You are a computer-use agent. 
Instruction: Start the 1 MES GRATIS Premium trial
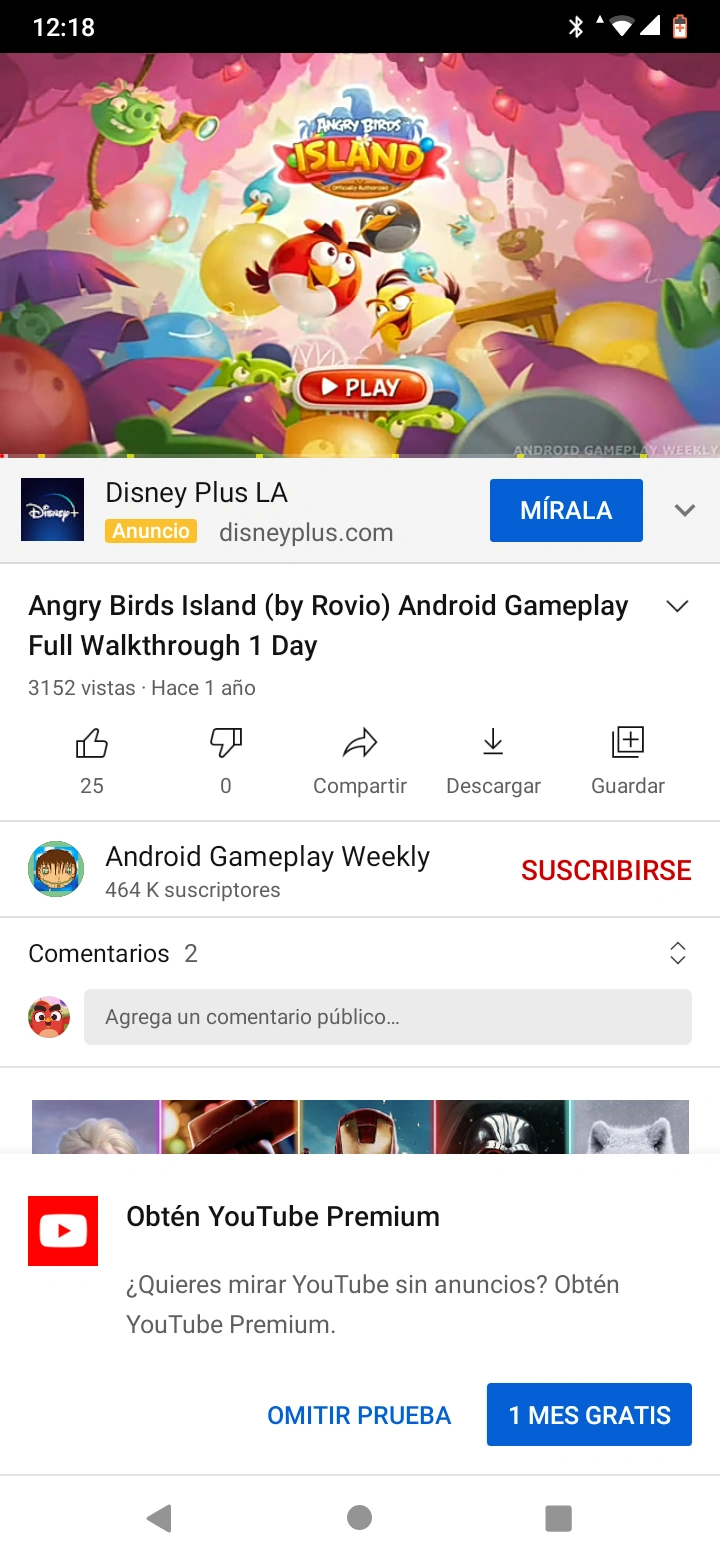coord(589,1415)
